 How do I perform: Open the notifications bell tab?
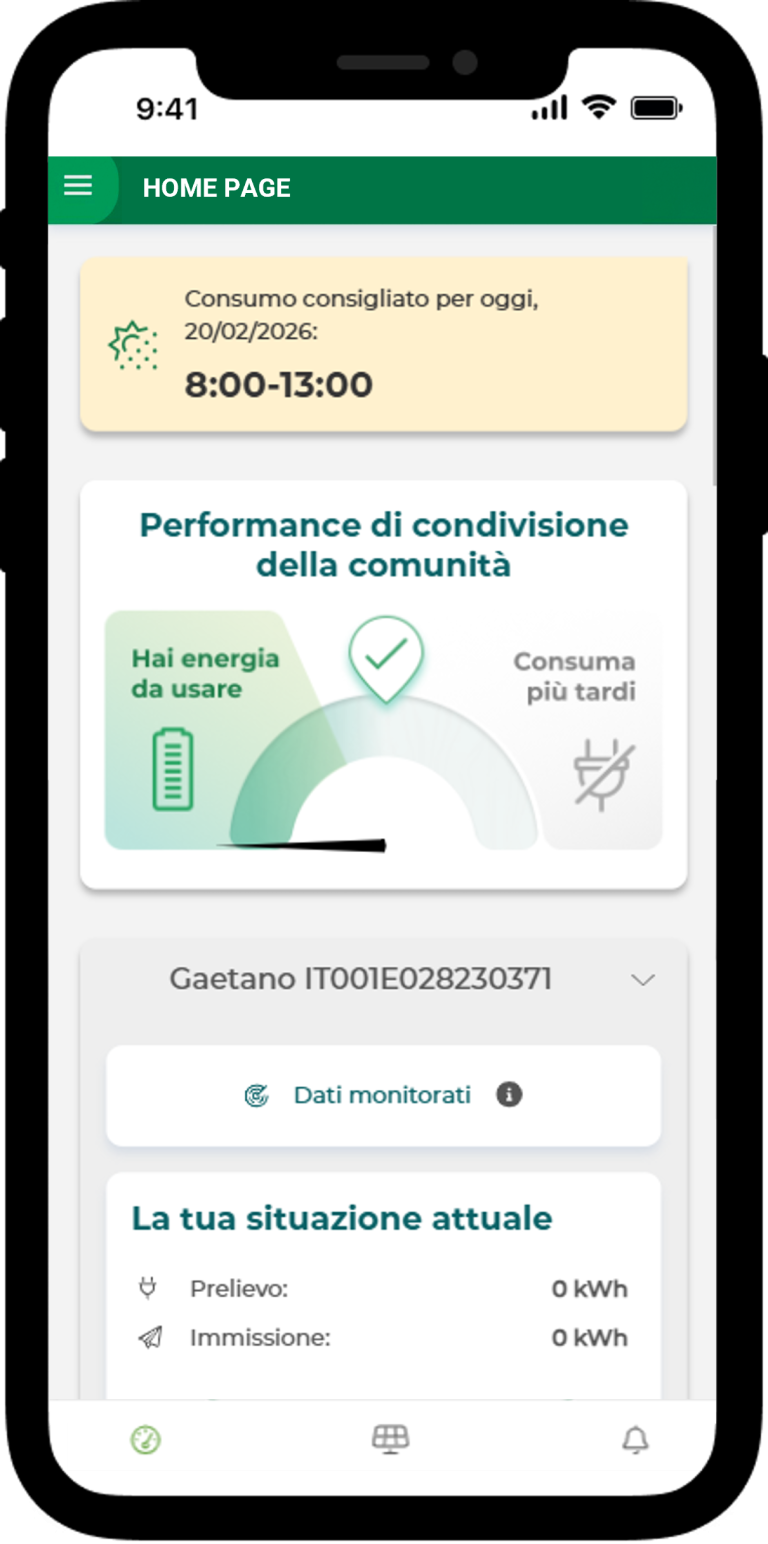pos(635,1440)
